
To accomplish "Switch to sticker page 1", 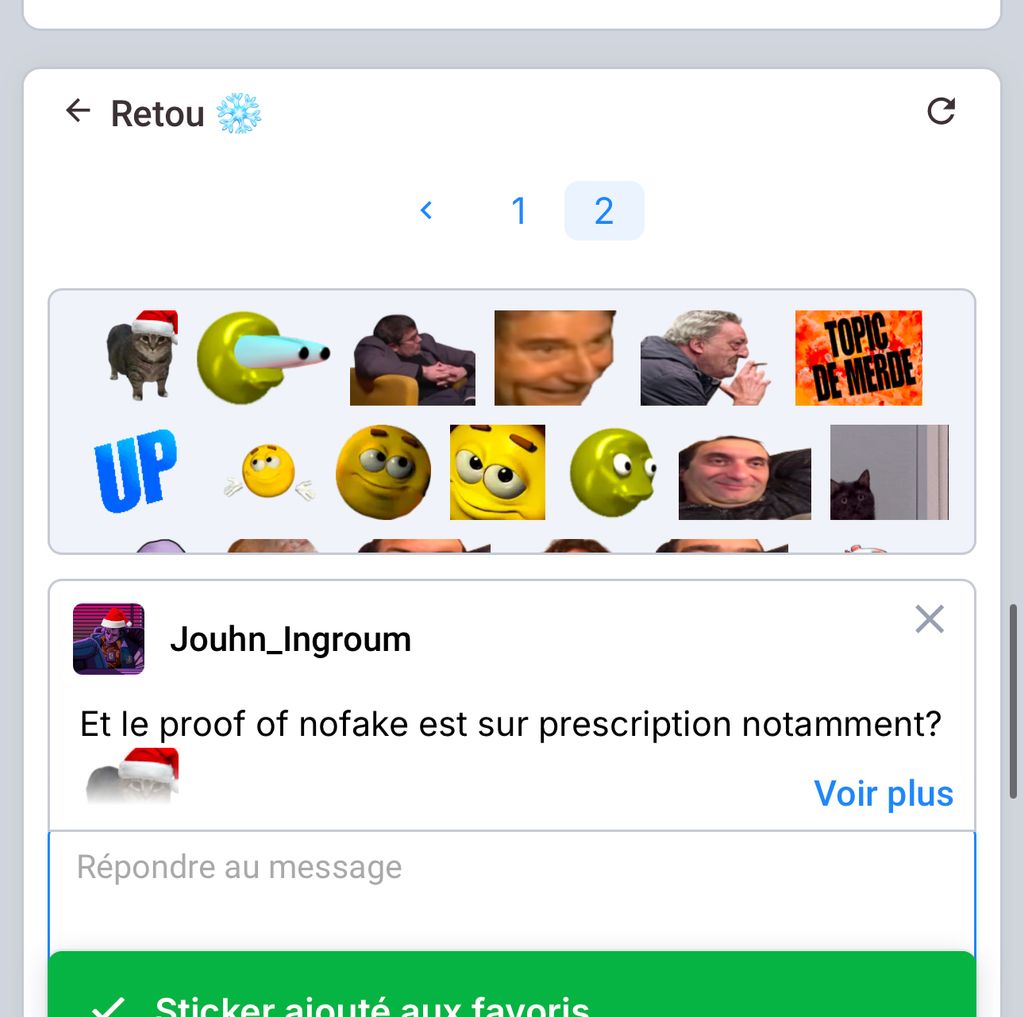I will 518,211.
